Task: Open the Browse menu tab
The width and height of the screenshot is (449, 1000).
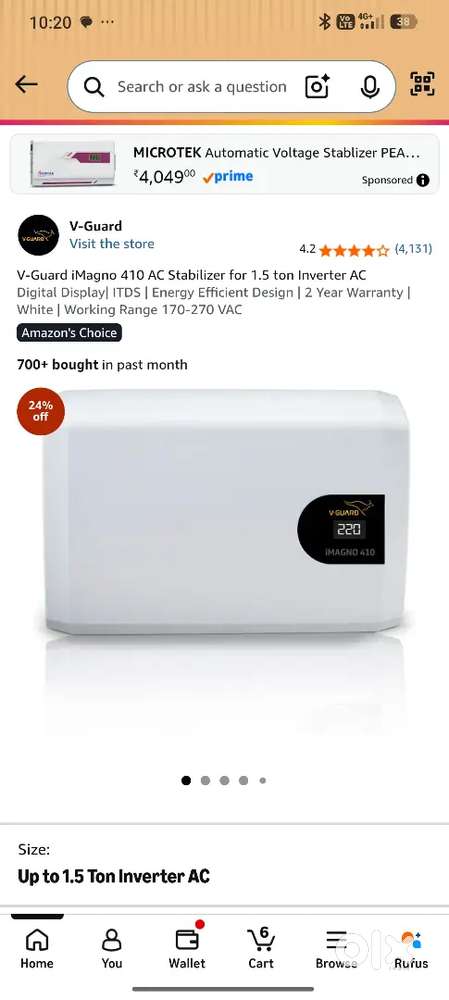Action: [x=336, y=949]
